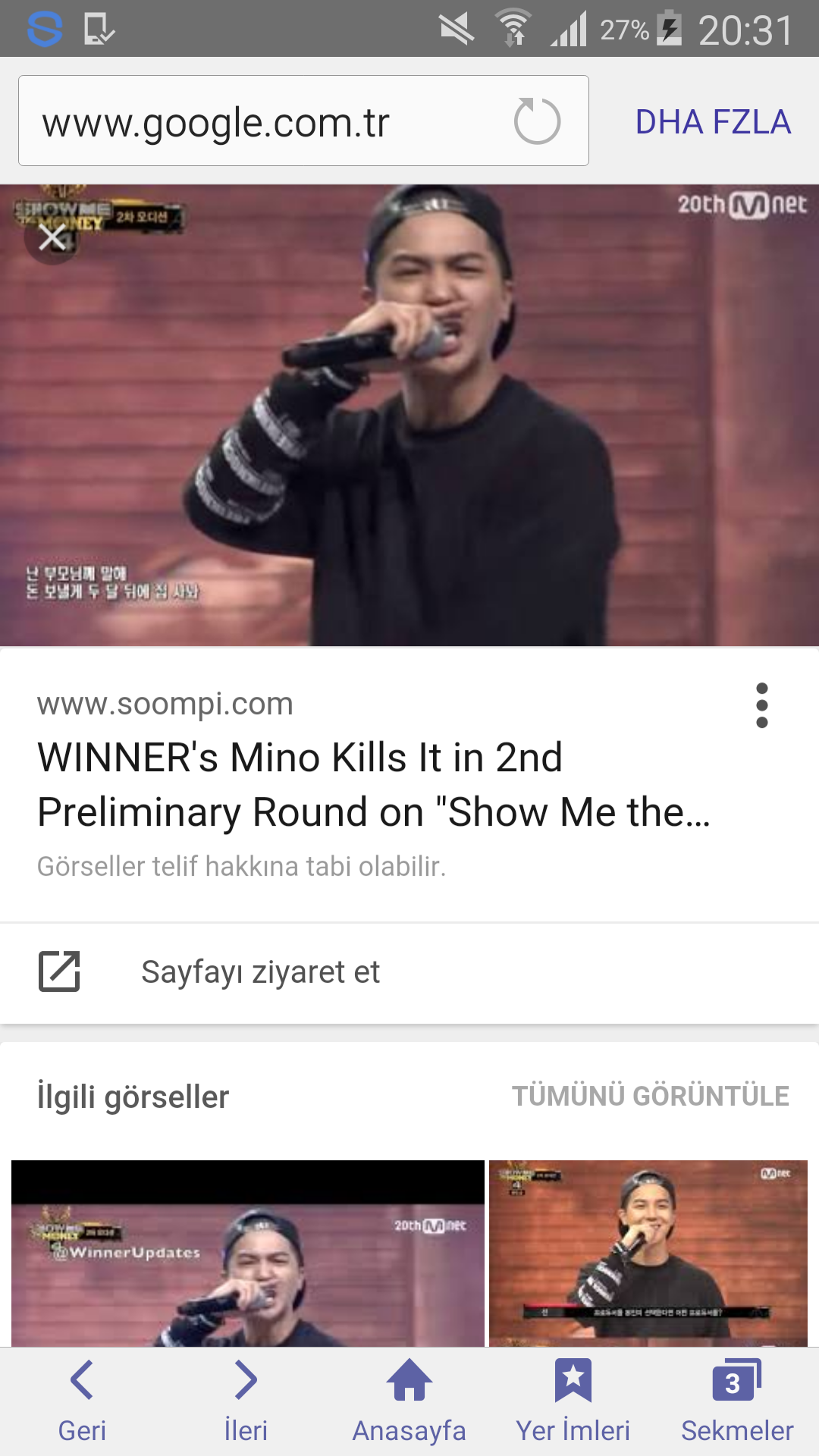
Task: Open the related image with WinnerUpdates watermark
Action: point(247,1255)
